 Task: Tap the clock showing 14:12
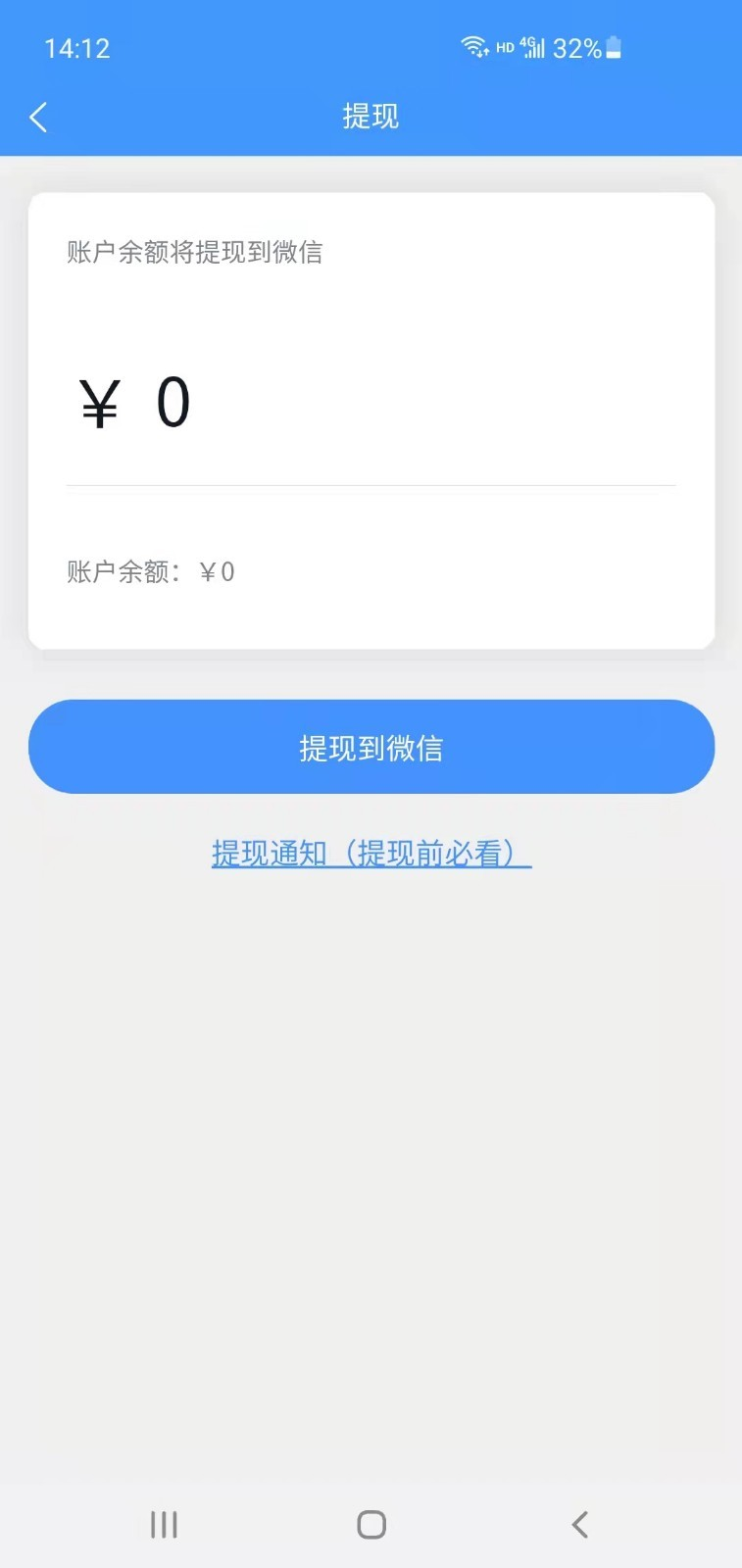tap(77, 47)
